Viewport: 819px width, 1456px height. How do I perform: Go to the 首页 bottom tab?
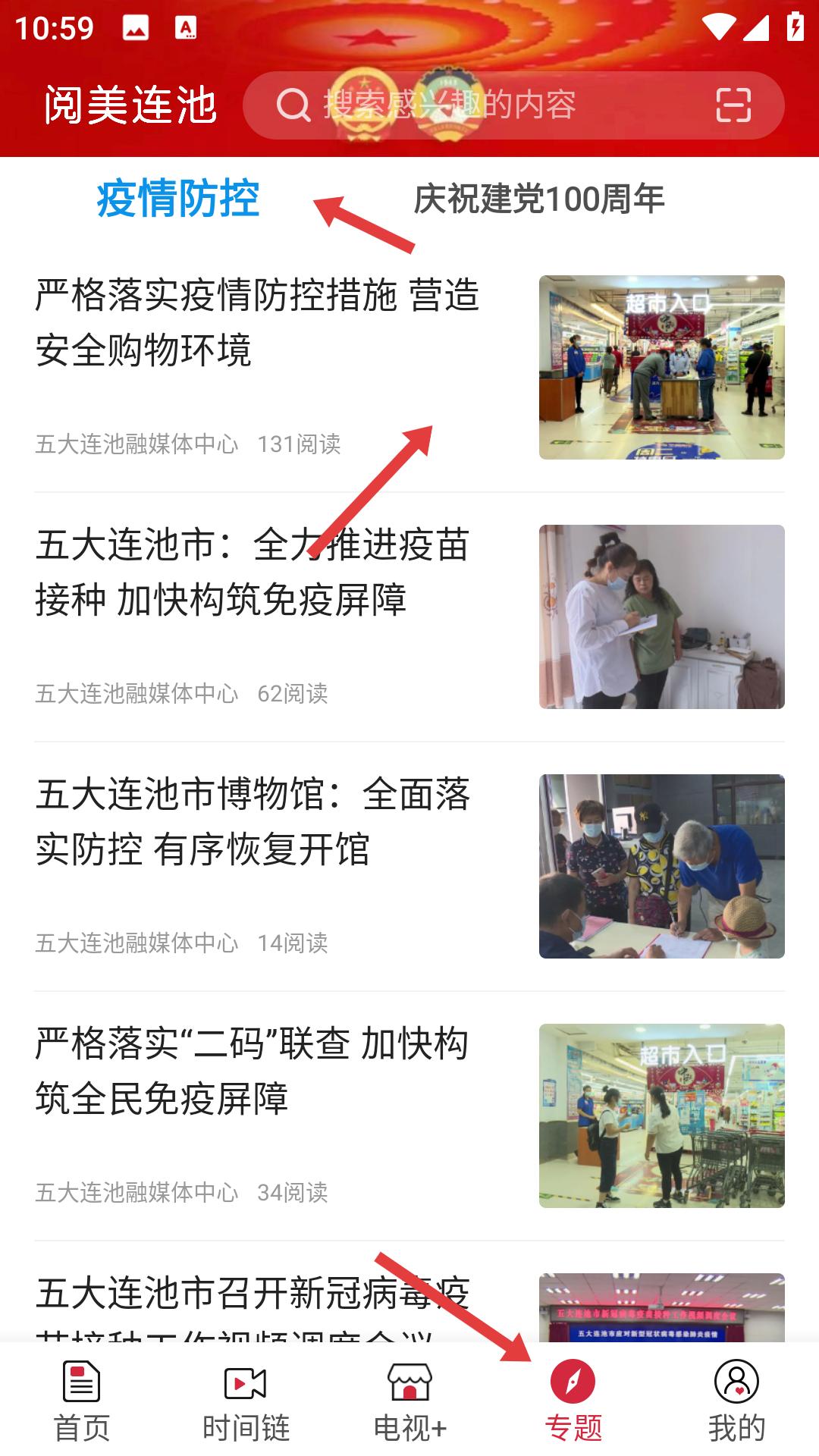click(x=82, y=1401)
